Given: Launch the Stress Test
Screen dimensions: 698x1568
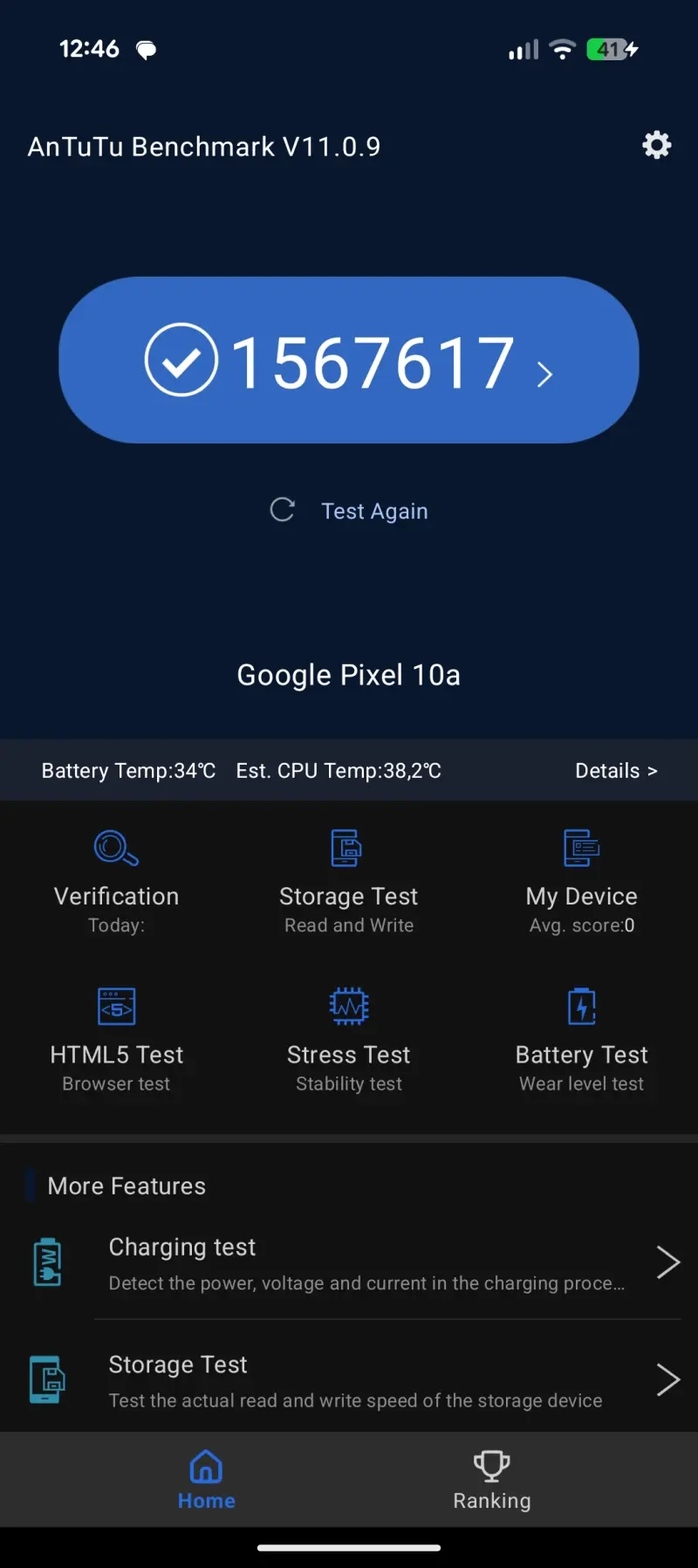Looking at the screenshot, I should [x=348, y=1040].
